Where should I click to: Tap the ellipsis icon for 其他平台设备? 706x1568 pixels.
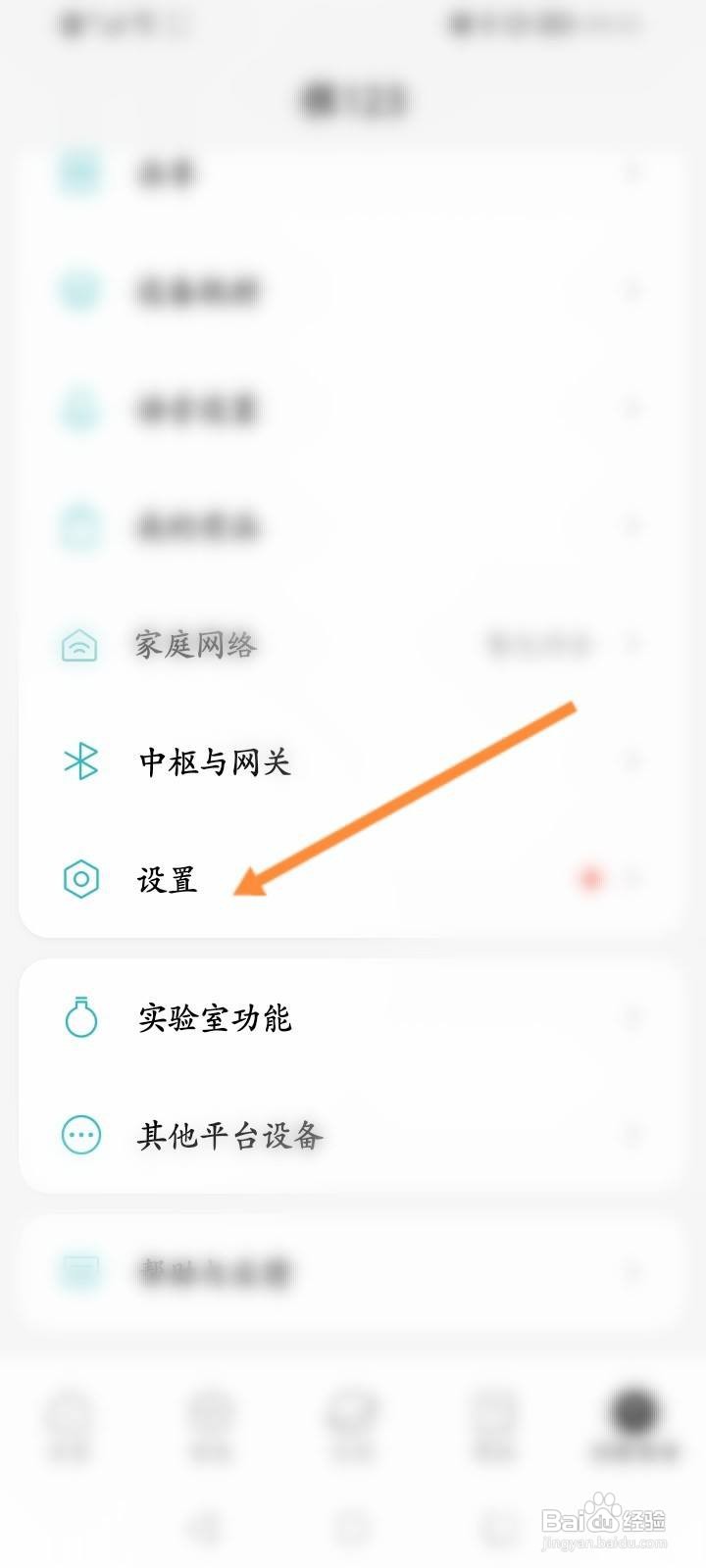(79, 1137)
